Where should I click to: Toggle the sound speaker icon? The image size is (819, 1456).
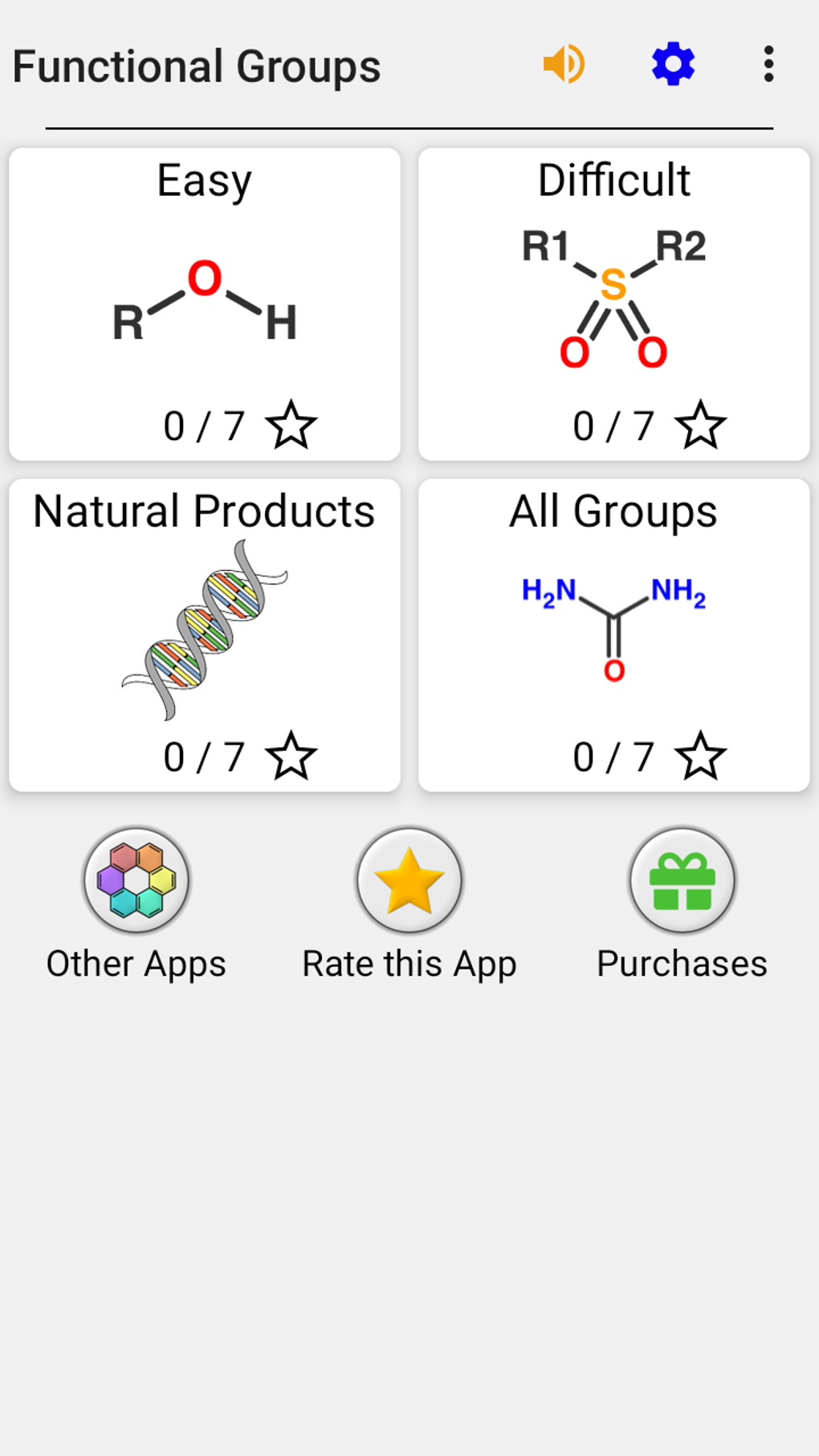pyautogui.click(x=564, y=64)
